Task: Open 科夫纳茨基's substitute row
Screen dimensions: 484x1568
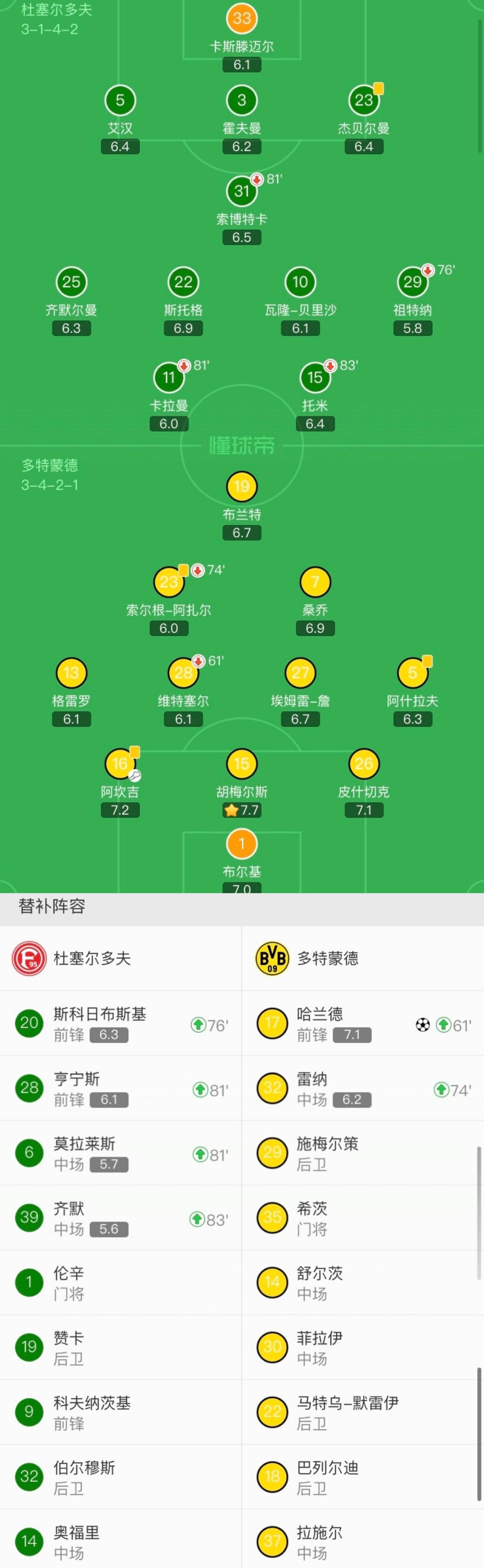Action: [120, 1413]
